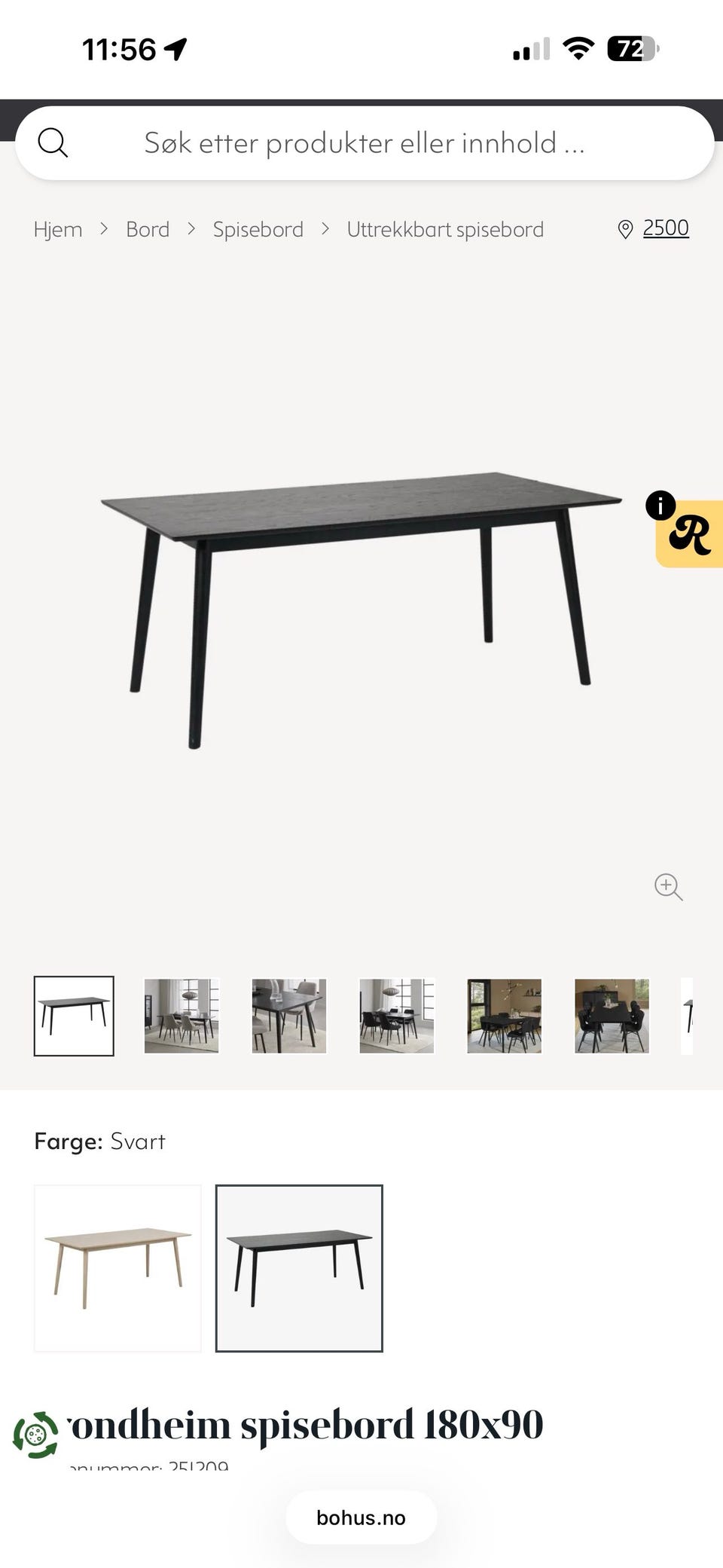Screen dimensions: 723x1568
Task: Open the yellow R side widget
Action: 689,533
